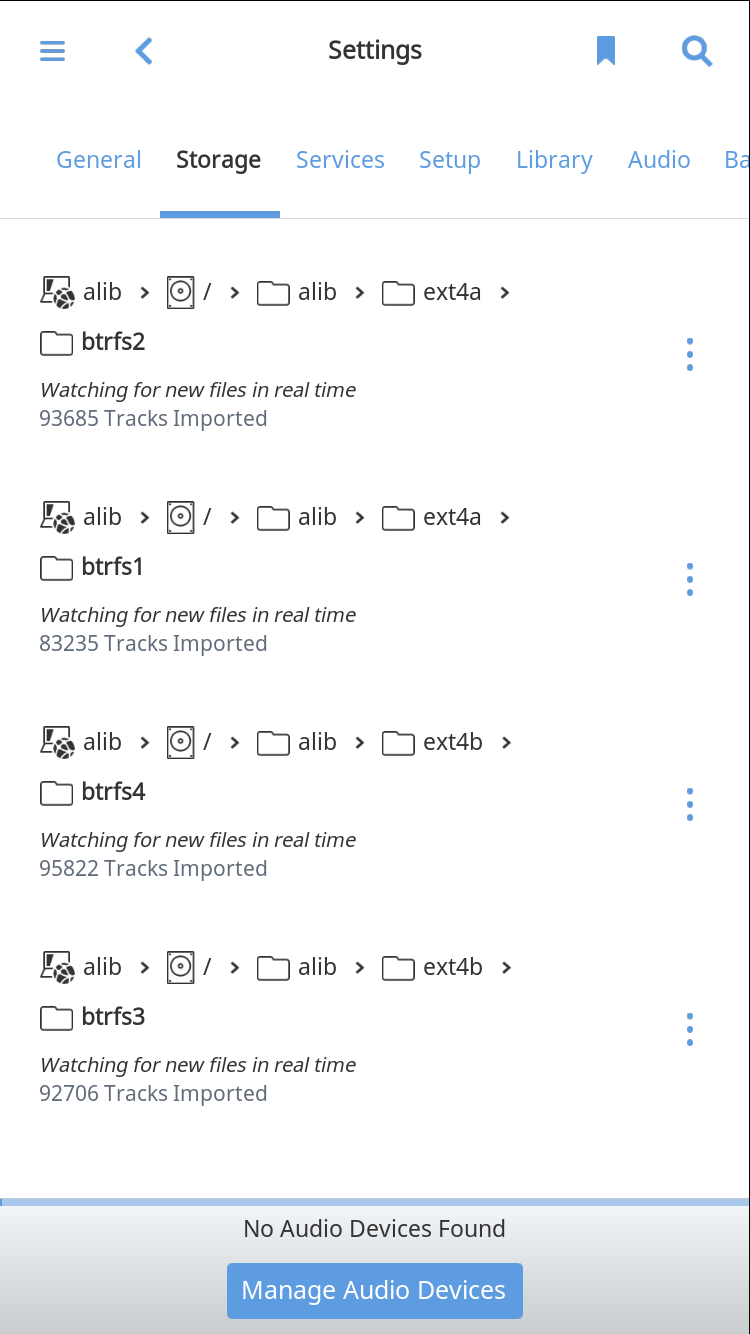Open bookmarks from the top bar
Viewport: 750px width, 1334px height.
pyautogui.click(x=606, y=51)
